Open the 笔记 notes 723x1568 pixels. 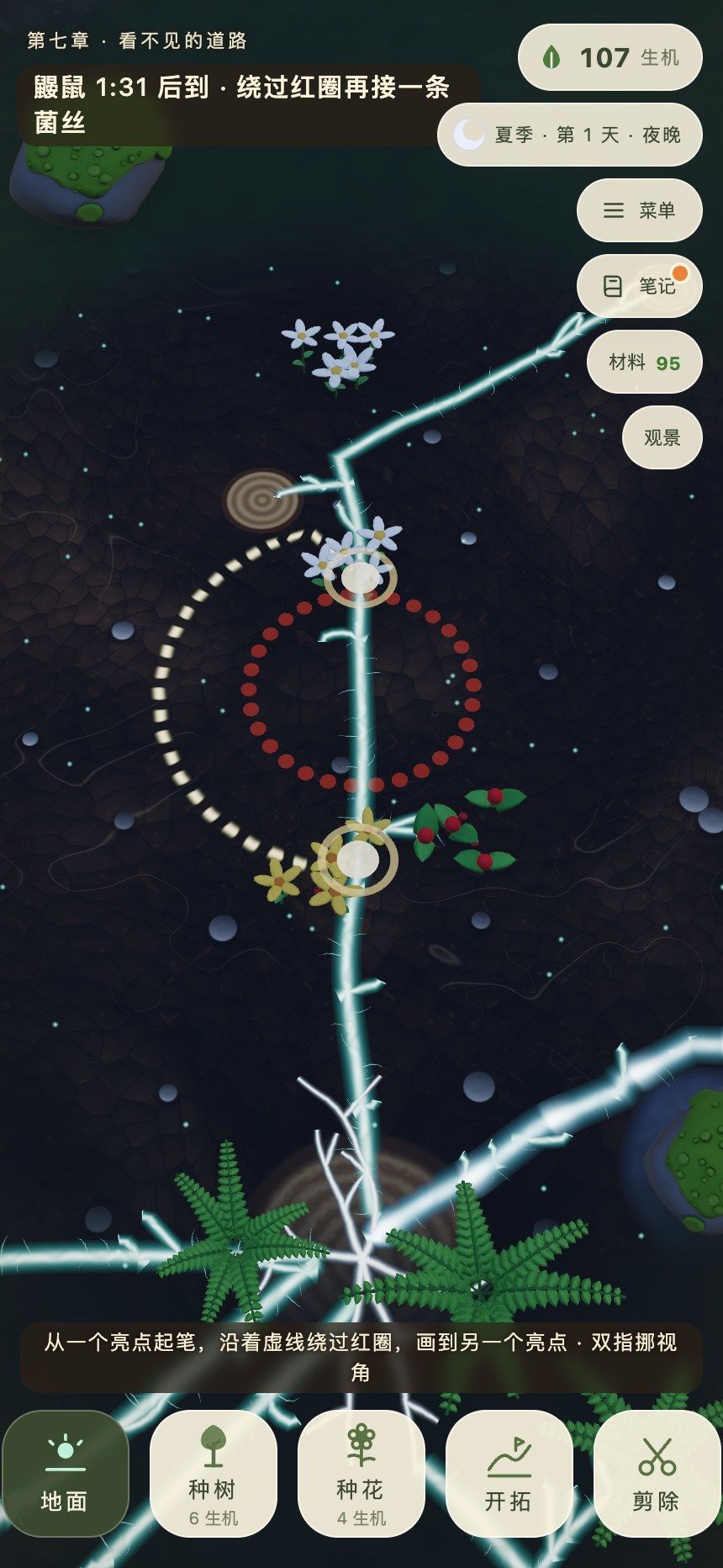639,286
